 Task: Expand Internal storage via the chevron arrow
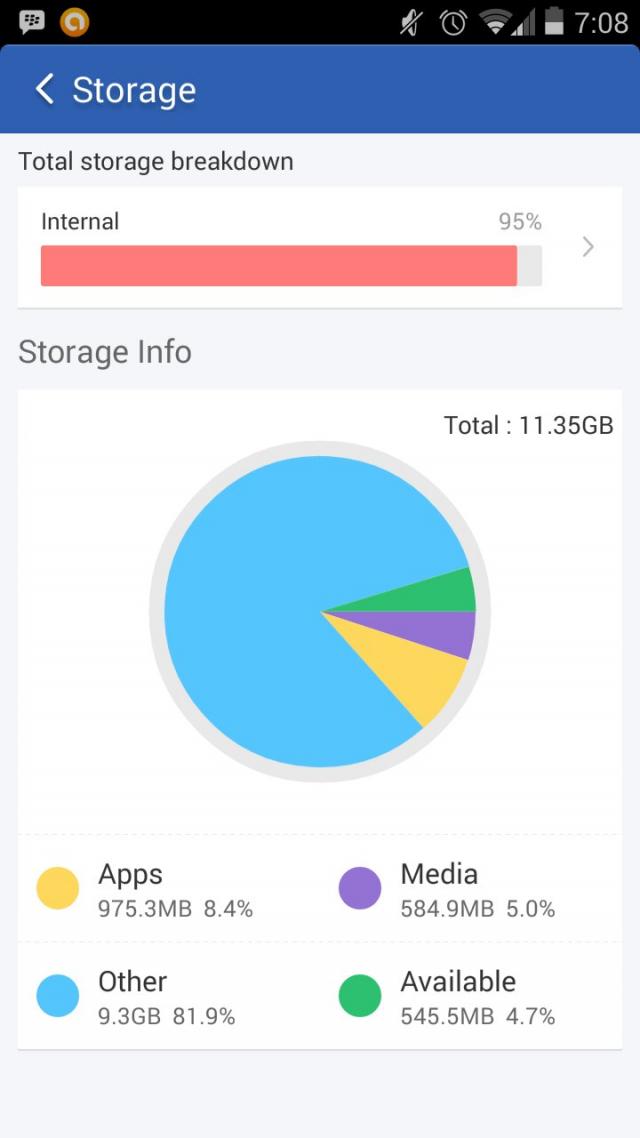click(588, 247)
